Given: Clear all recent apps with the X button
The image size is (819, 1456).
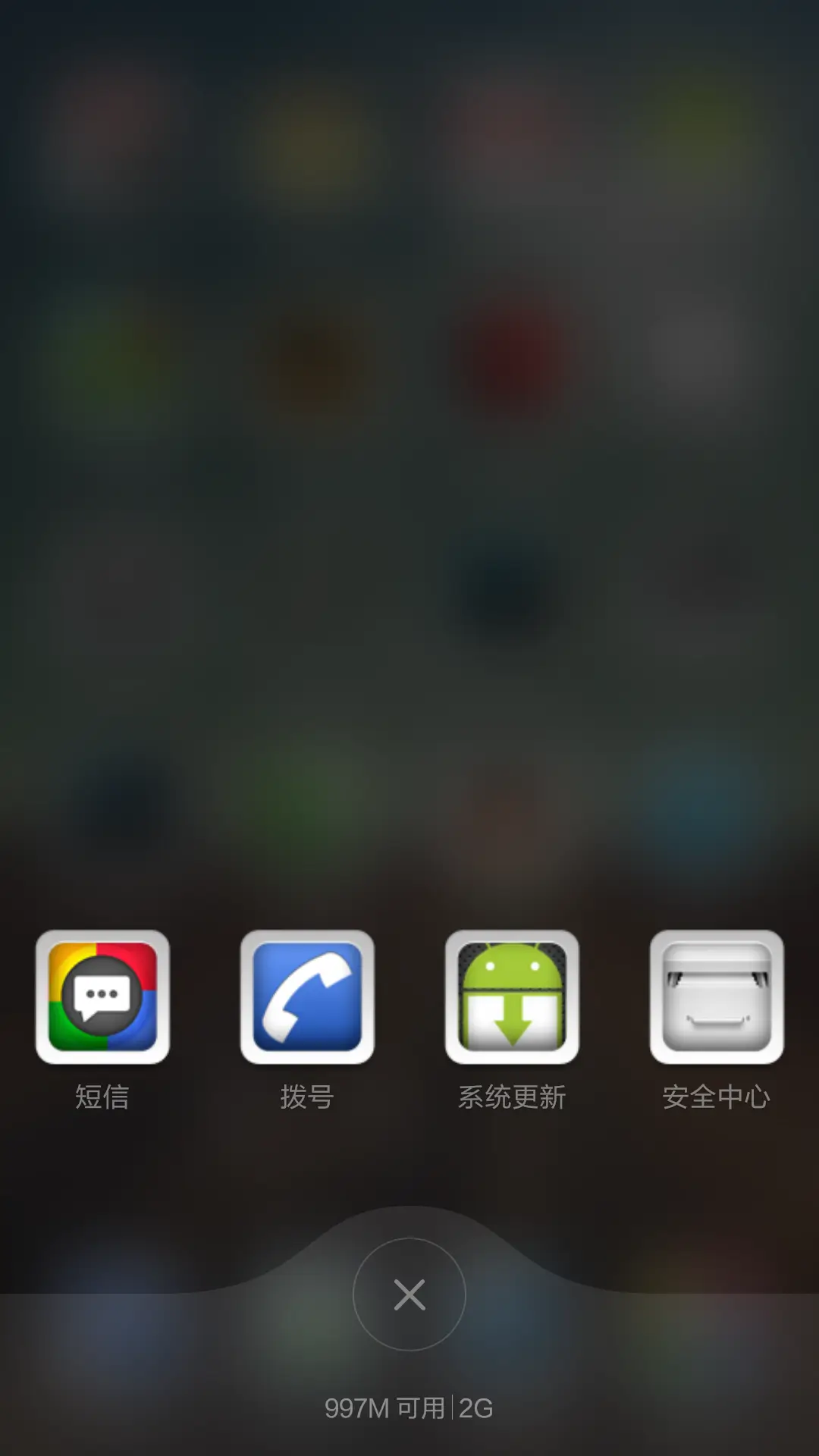Looking at the screenshot, I should 409,1294.
